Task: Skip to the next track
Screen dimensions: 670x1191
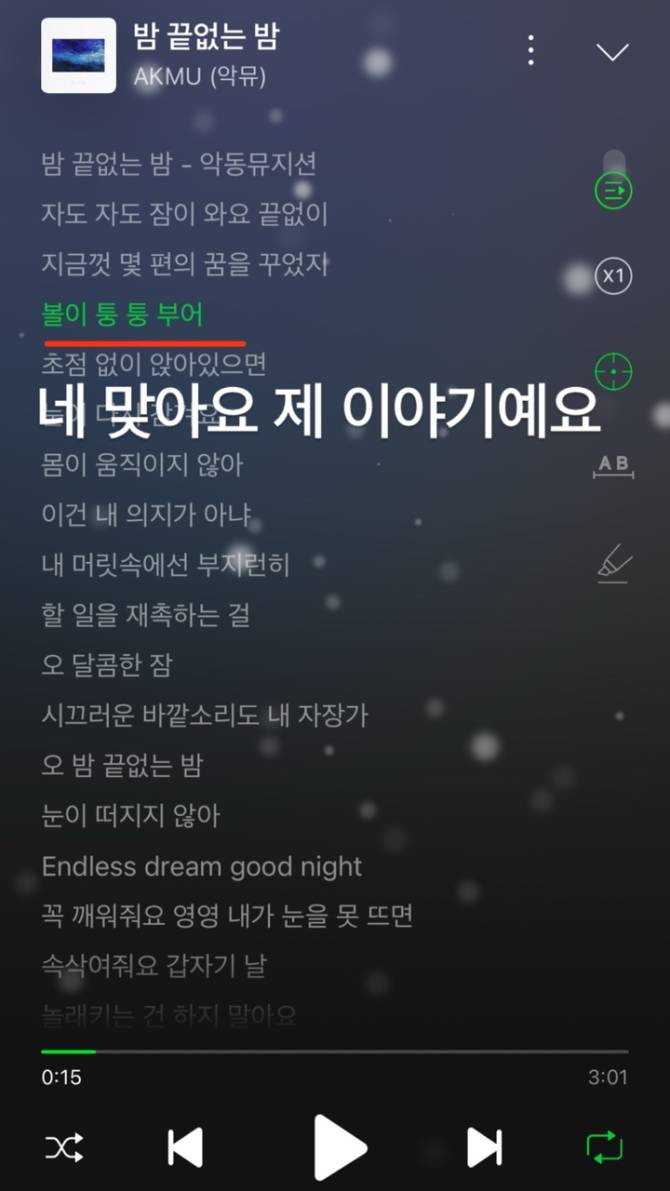Action: [x=484, y=1148]
